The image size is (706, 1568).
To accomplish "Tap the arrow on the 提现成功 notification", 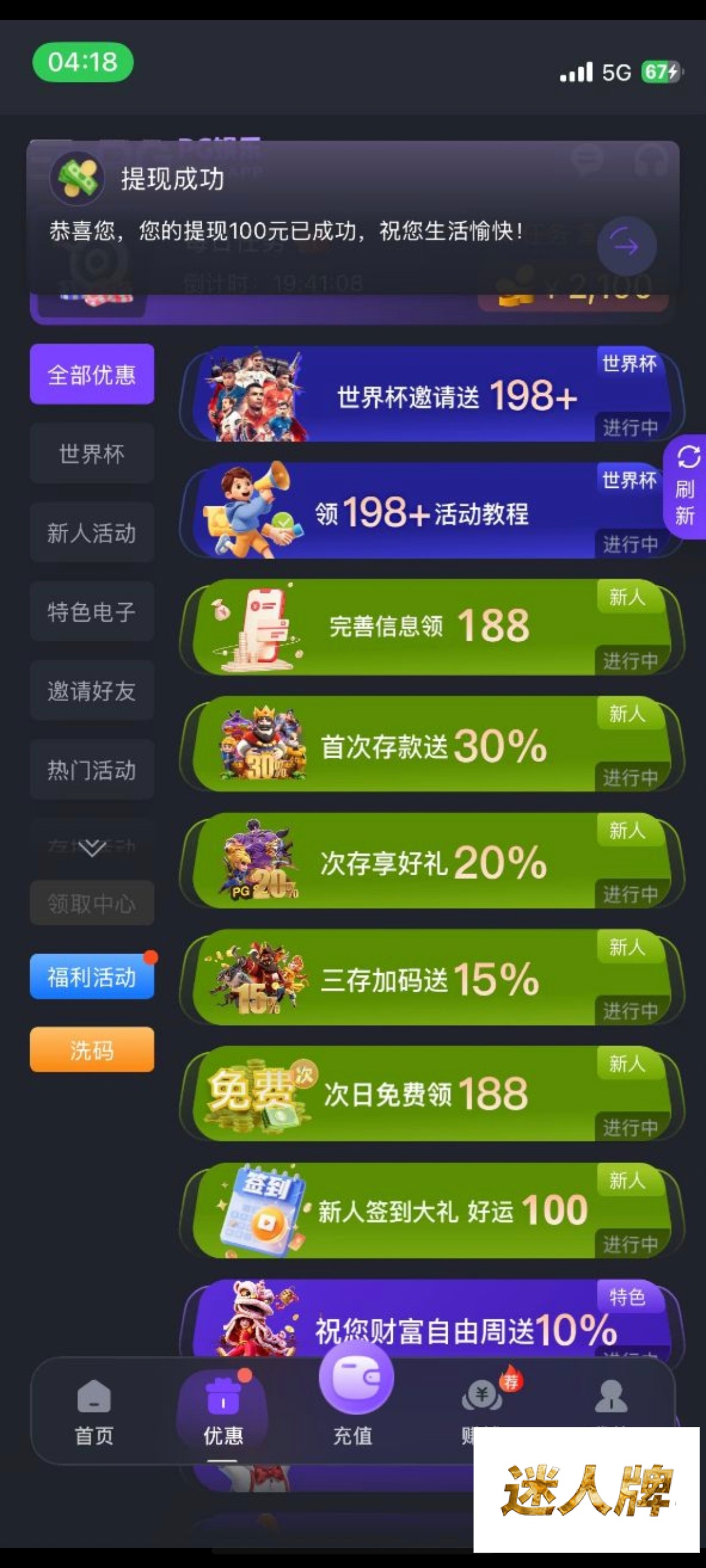I will [626, 246].
